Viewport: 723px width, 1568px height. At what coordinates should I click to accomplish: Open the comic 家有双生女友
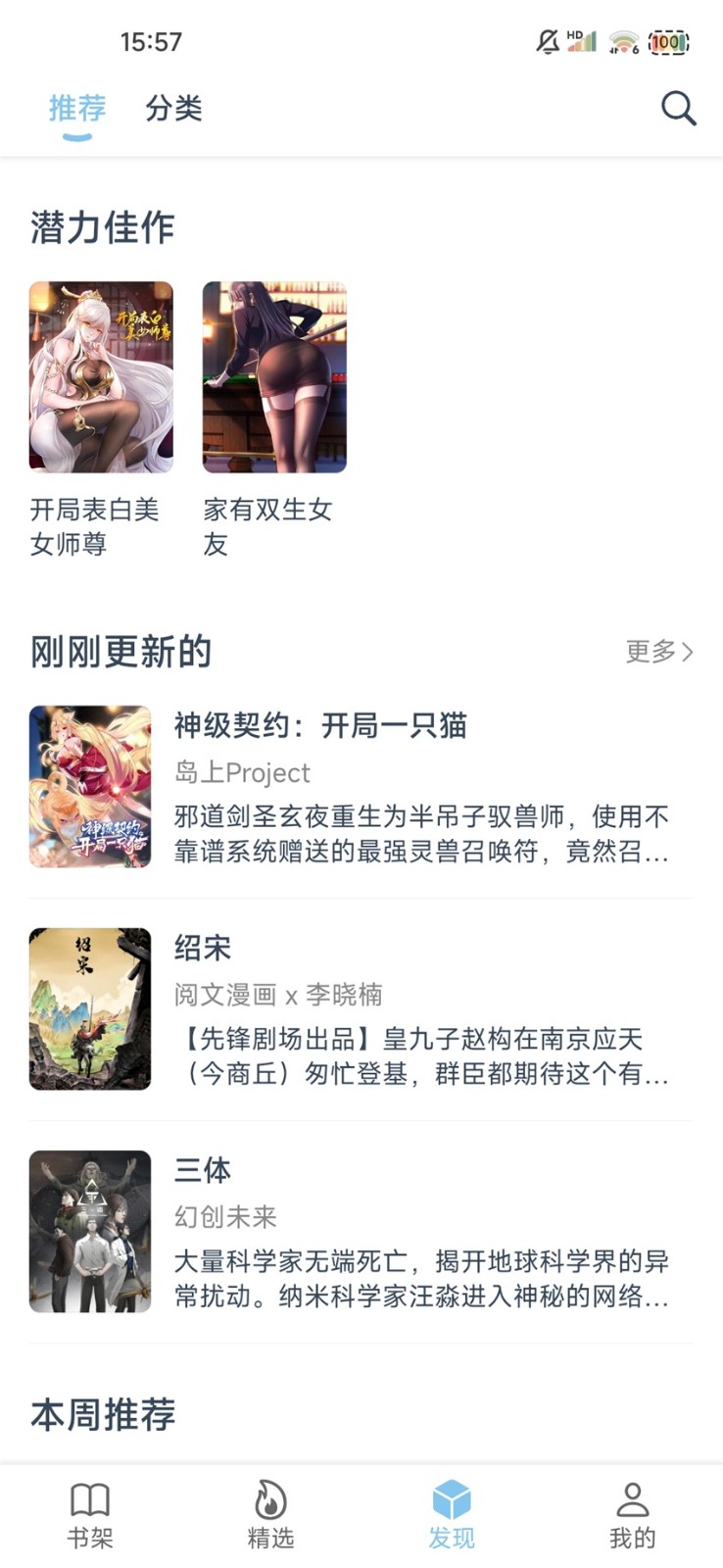(x=274, y=377)
